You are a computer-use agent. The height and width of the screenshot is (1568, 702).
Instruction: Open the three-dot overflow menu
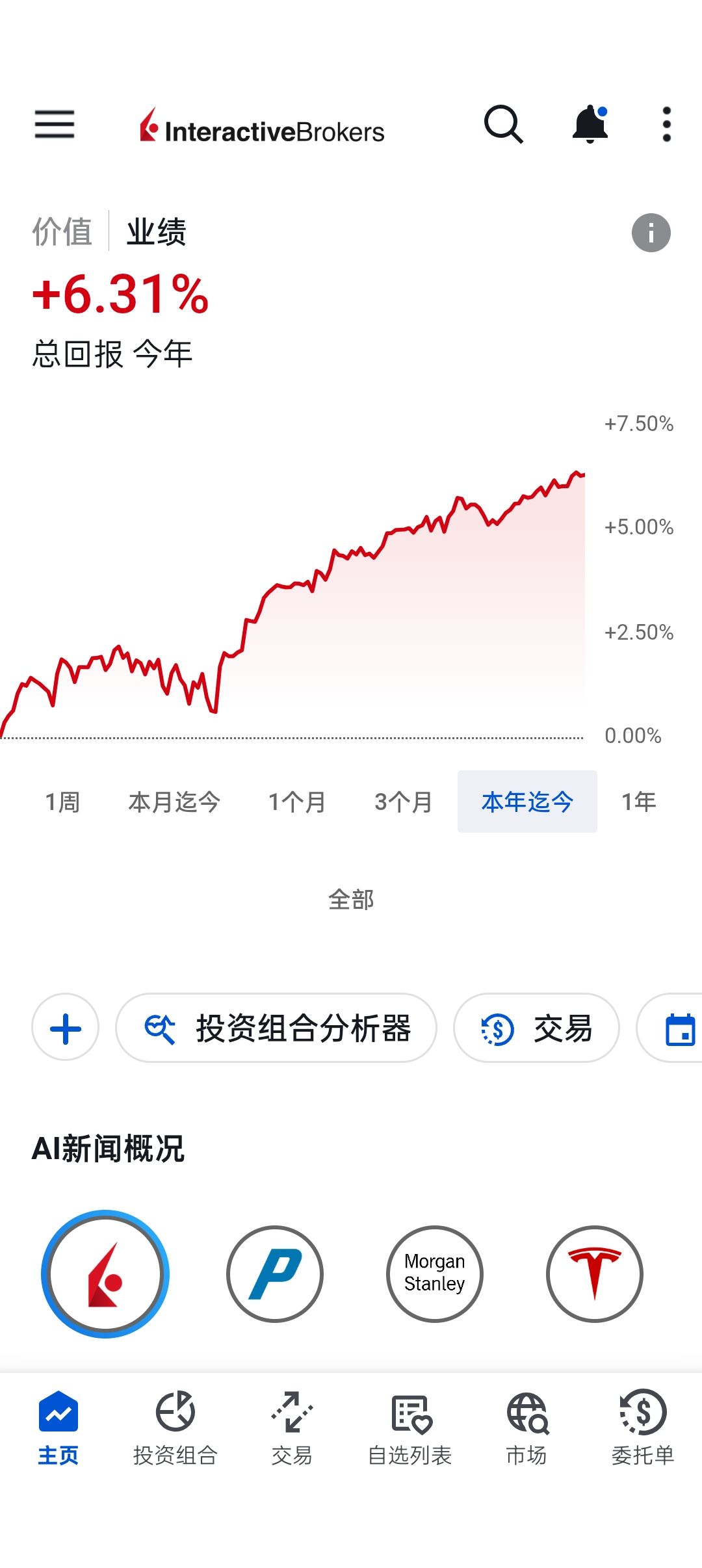point(666,124)
